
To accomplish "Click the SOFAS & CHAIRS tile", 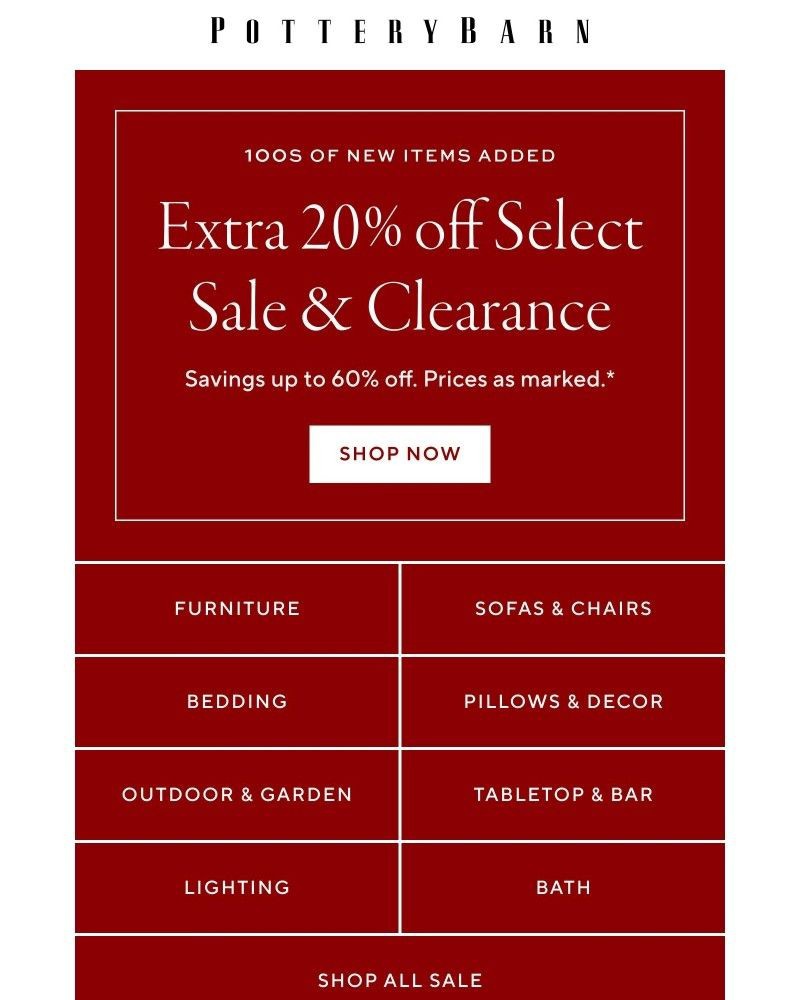I will pyautogui.click(x=563, y=608).
